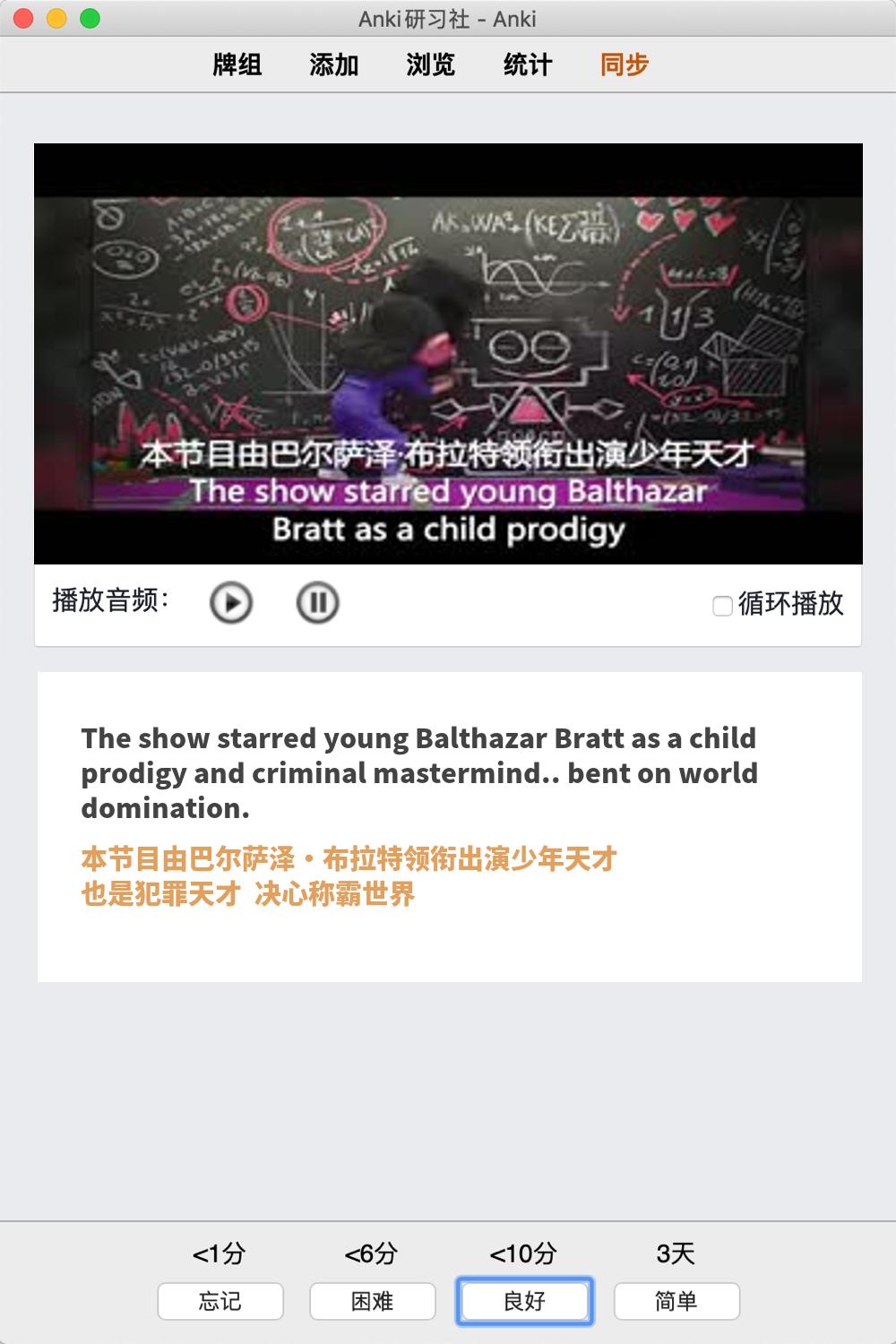This screenshot has height=1344, width=896.
Task: Rate the card as 良好
Action: click(525, 1301)
